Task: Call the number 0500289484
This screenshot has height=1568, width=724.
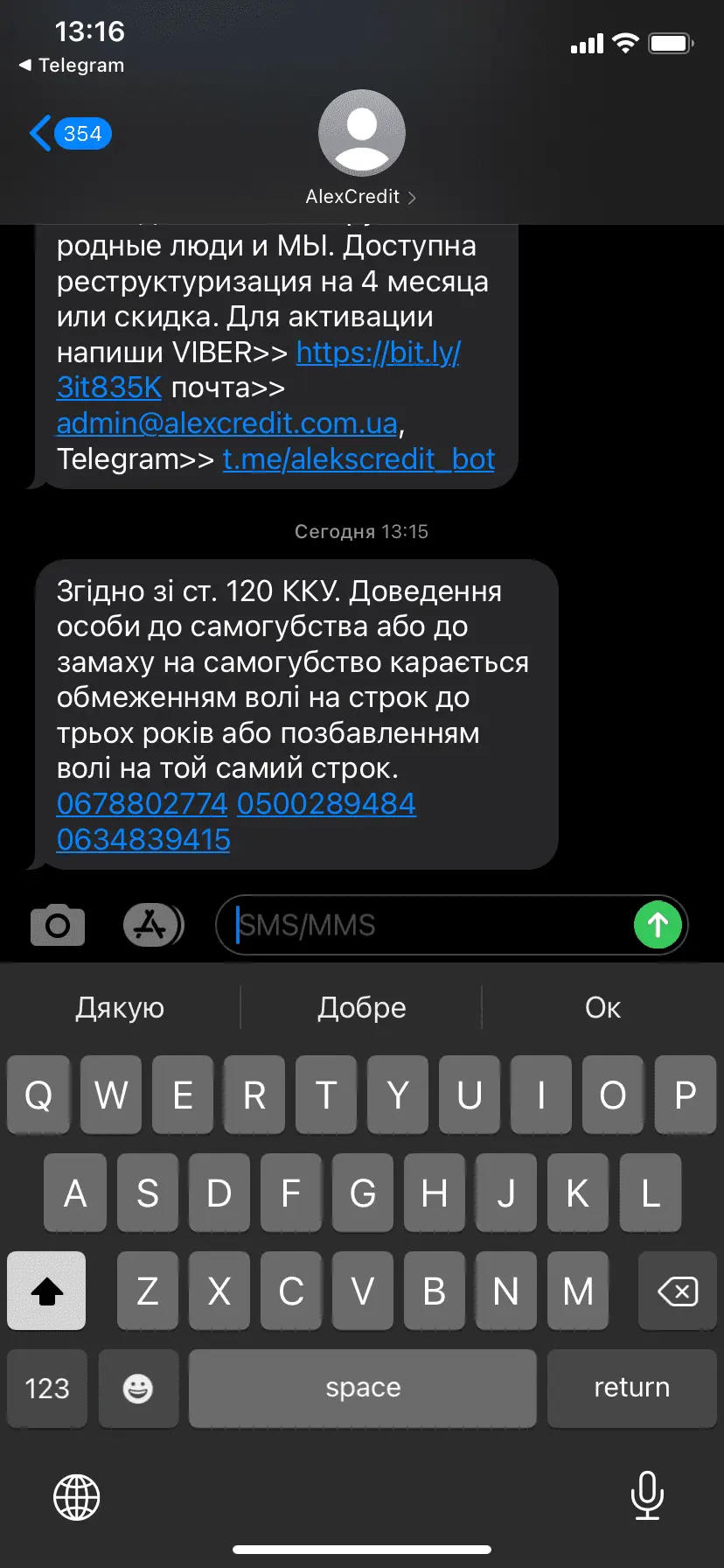Action: (326, 804)
